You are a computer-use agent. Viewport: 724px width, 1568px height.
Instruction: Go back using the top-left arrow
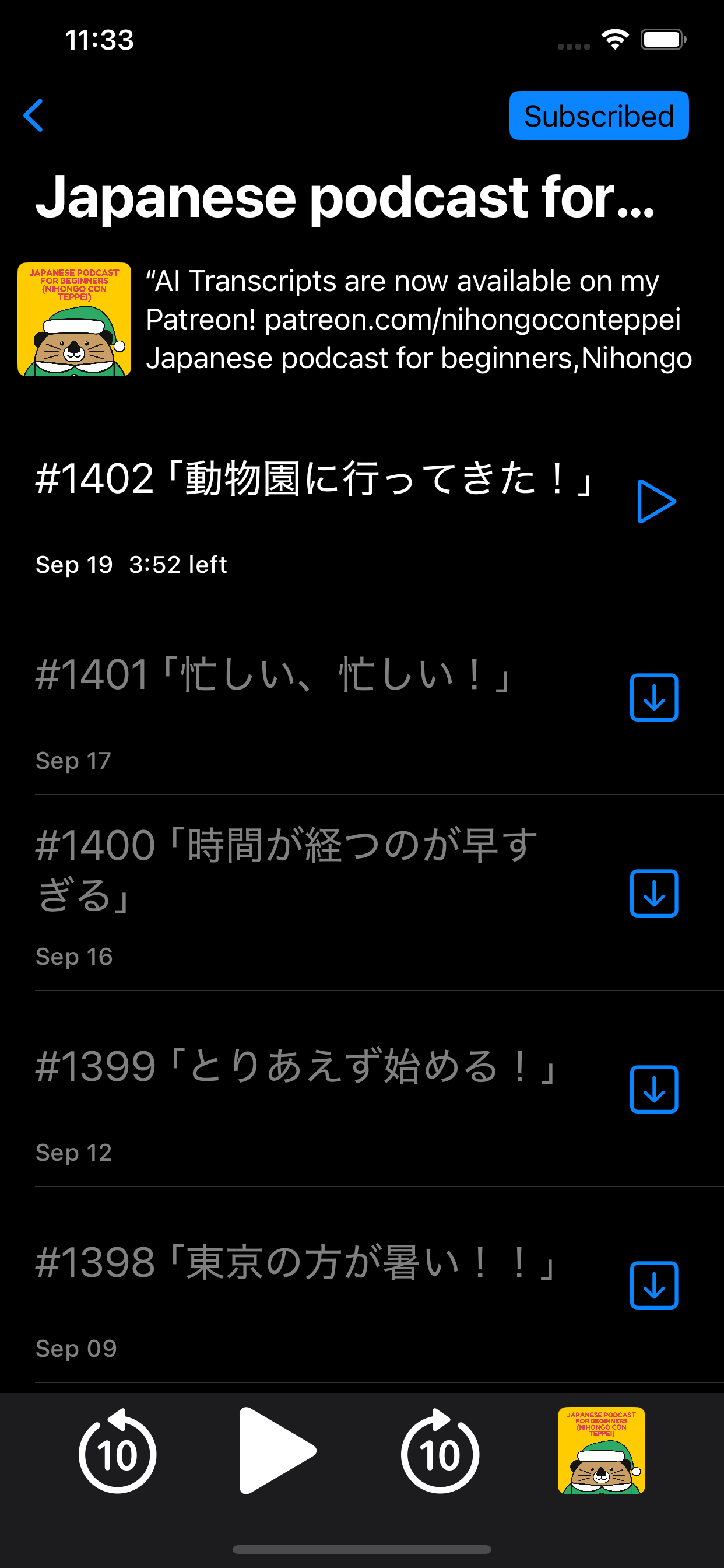[33, 116]
